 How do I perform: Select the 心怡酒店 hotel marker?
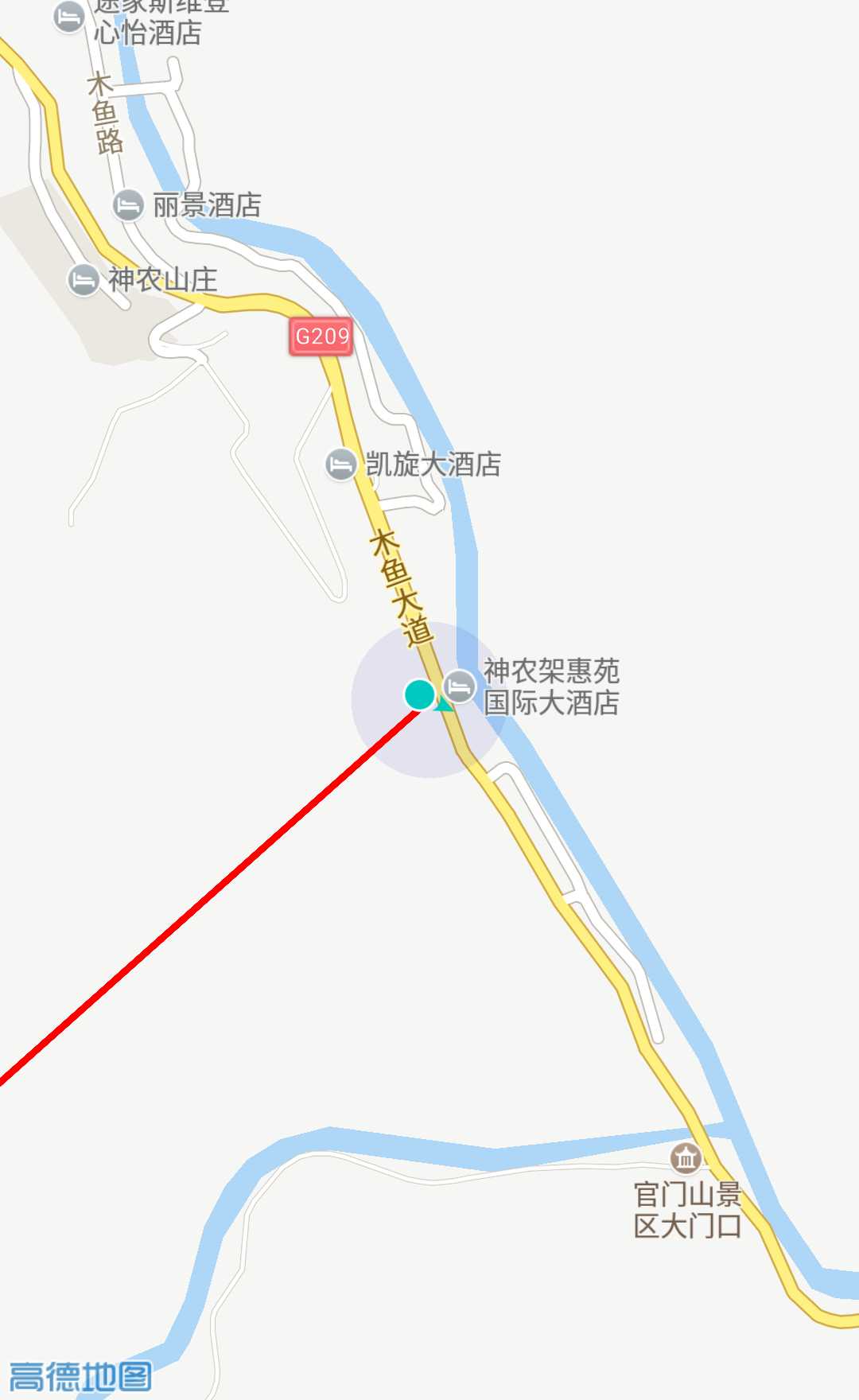point(69,17)
